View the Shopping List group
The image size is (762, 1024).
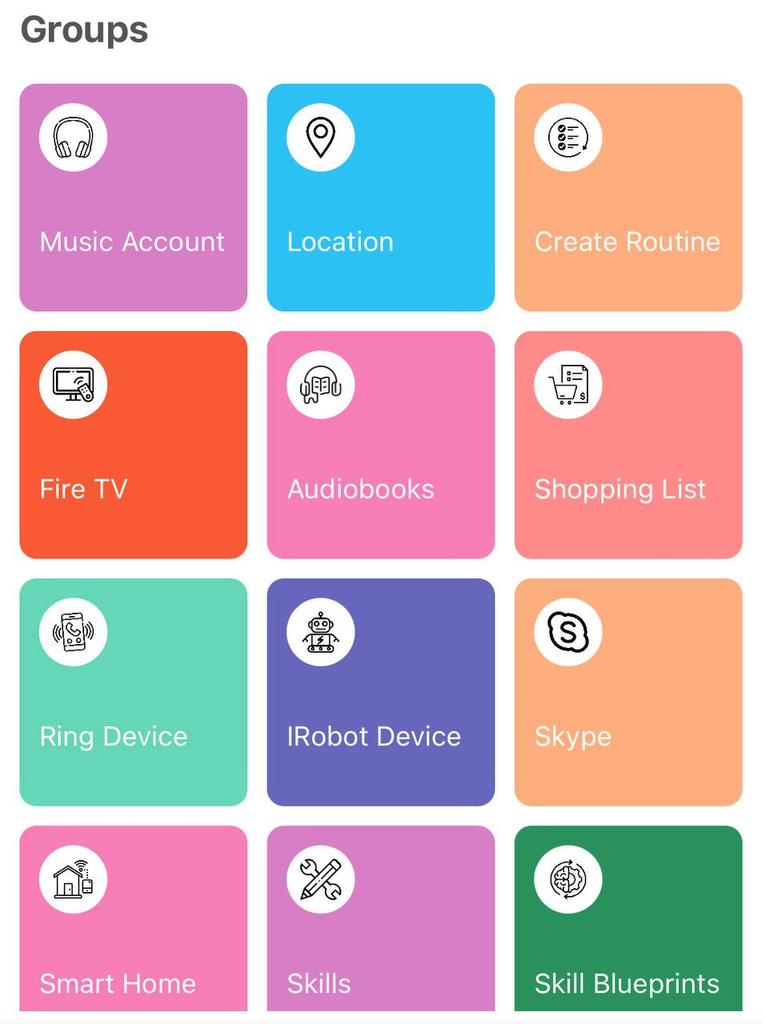tap(628, 445)
